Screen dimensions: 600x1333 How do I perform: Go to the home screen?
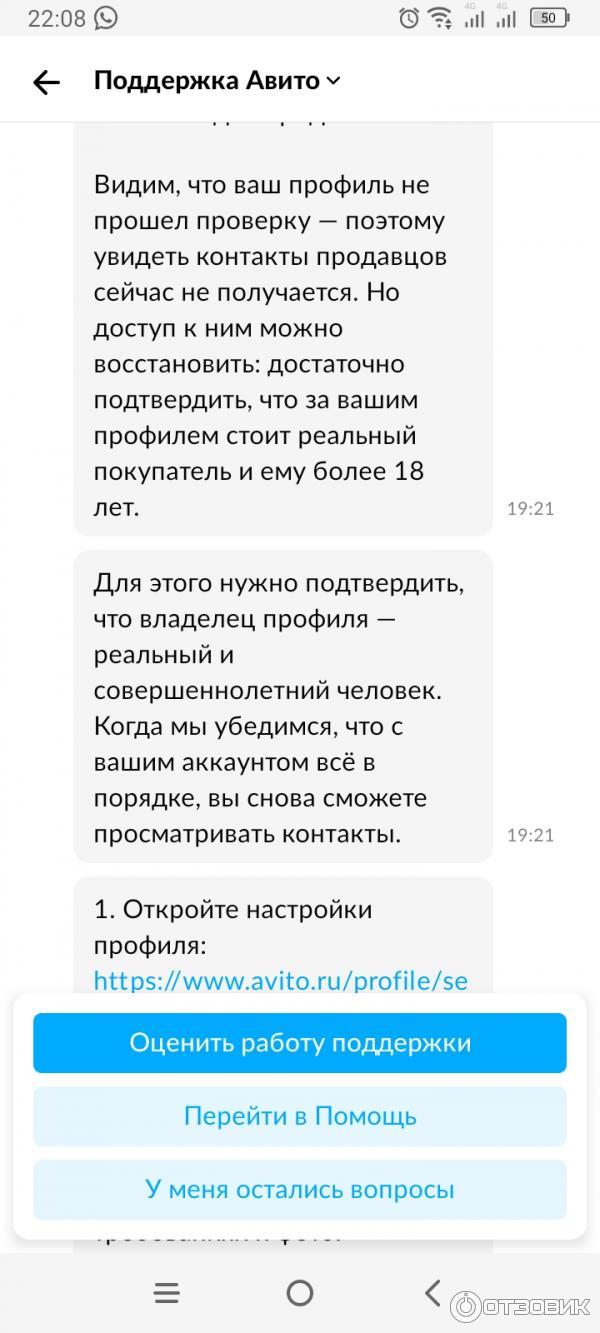point(300,1292)
